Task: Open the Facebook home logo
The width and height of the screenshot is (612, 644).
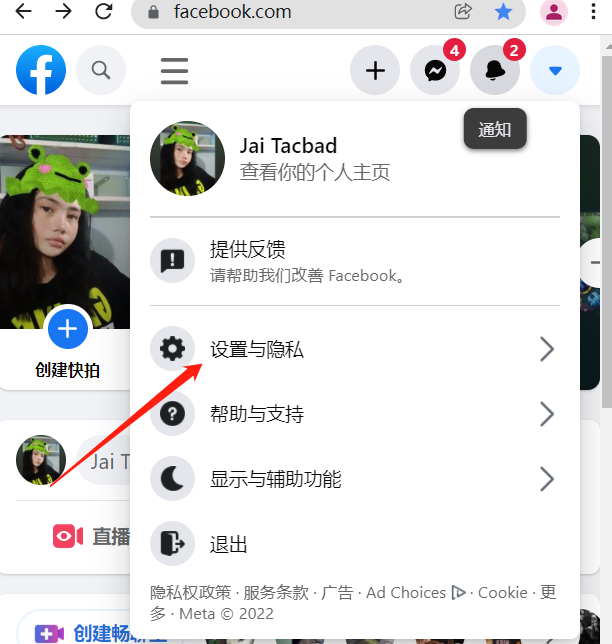Action: (x=41, y=70)
